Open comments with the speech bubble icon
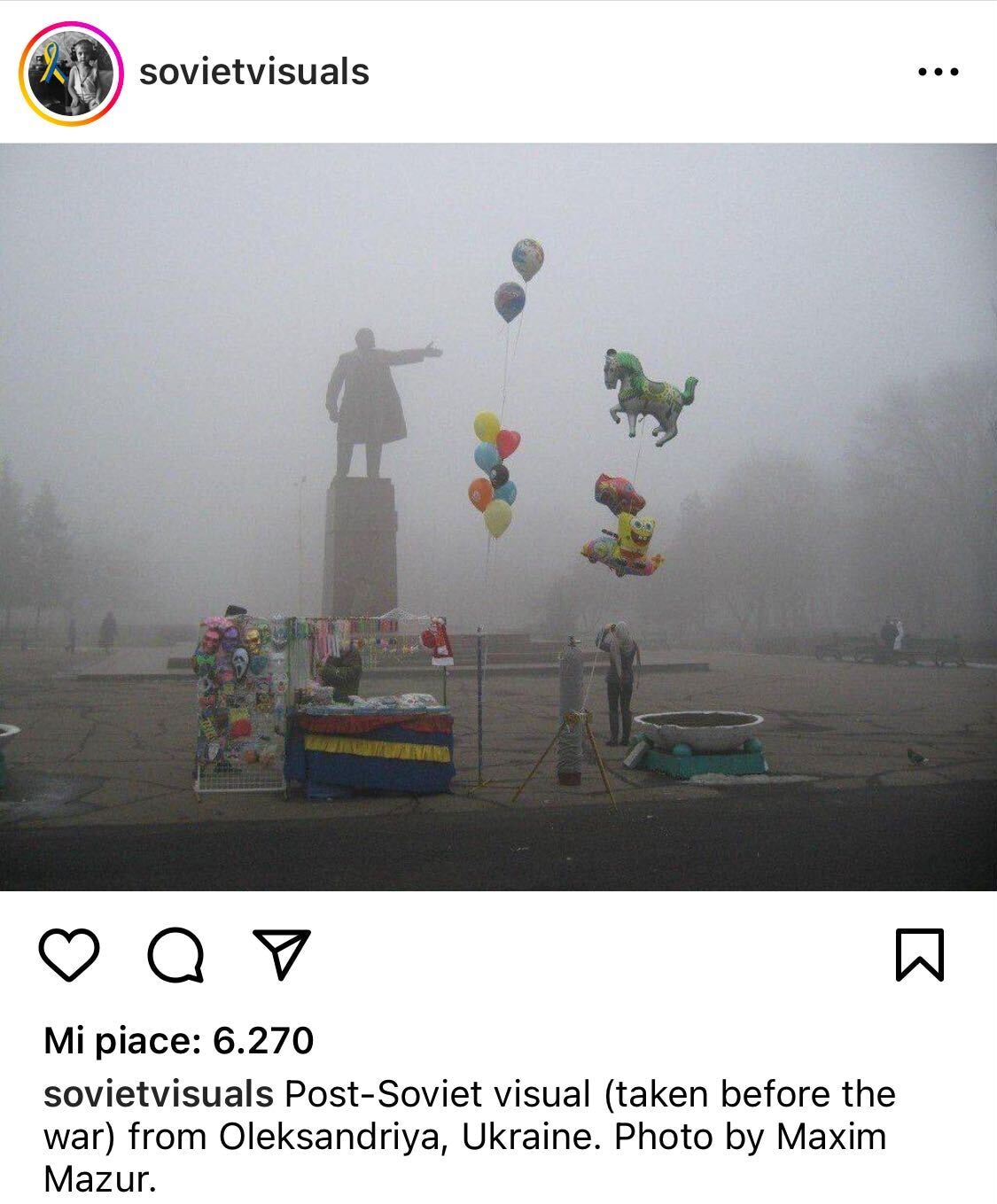 tap(176, 955)
